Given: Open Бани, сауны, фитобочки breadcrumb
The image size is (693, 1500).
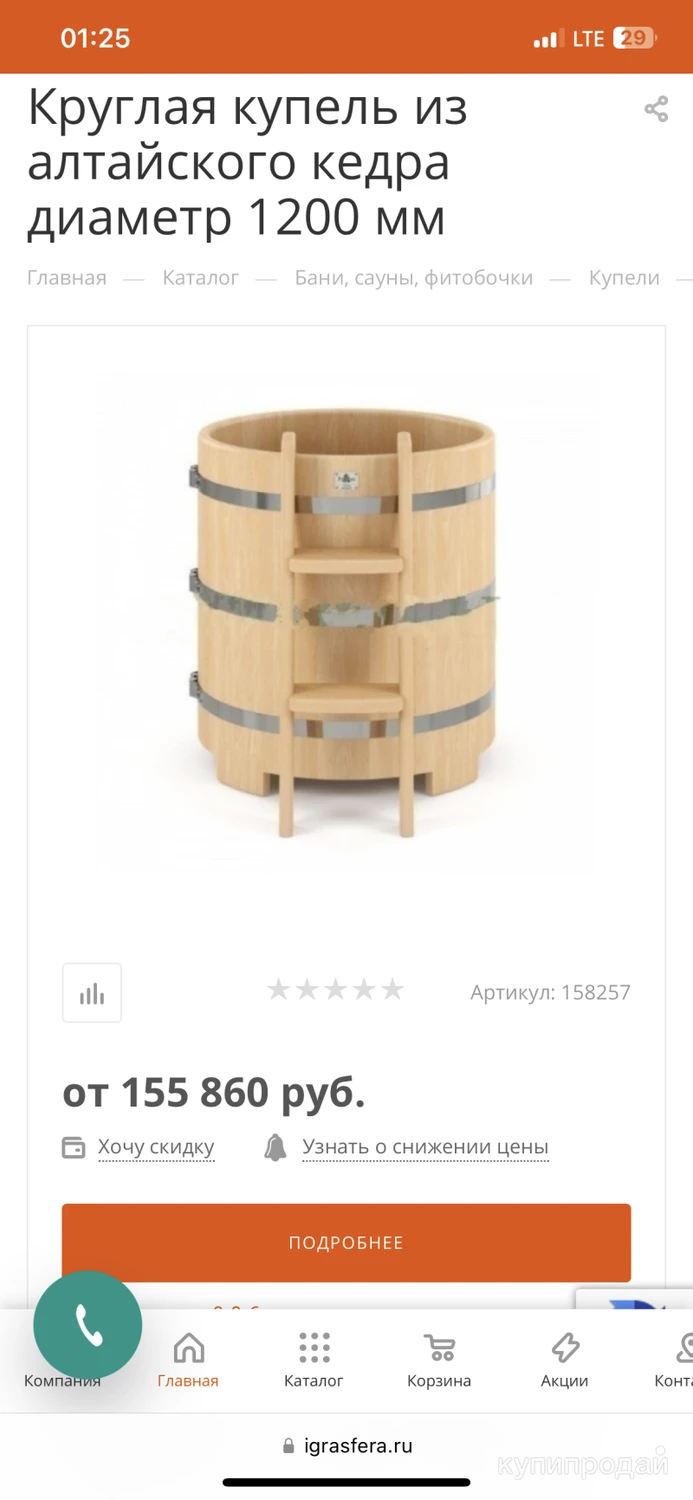Looking at the screenshot, I should click(413, 278).
